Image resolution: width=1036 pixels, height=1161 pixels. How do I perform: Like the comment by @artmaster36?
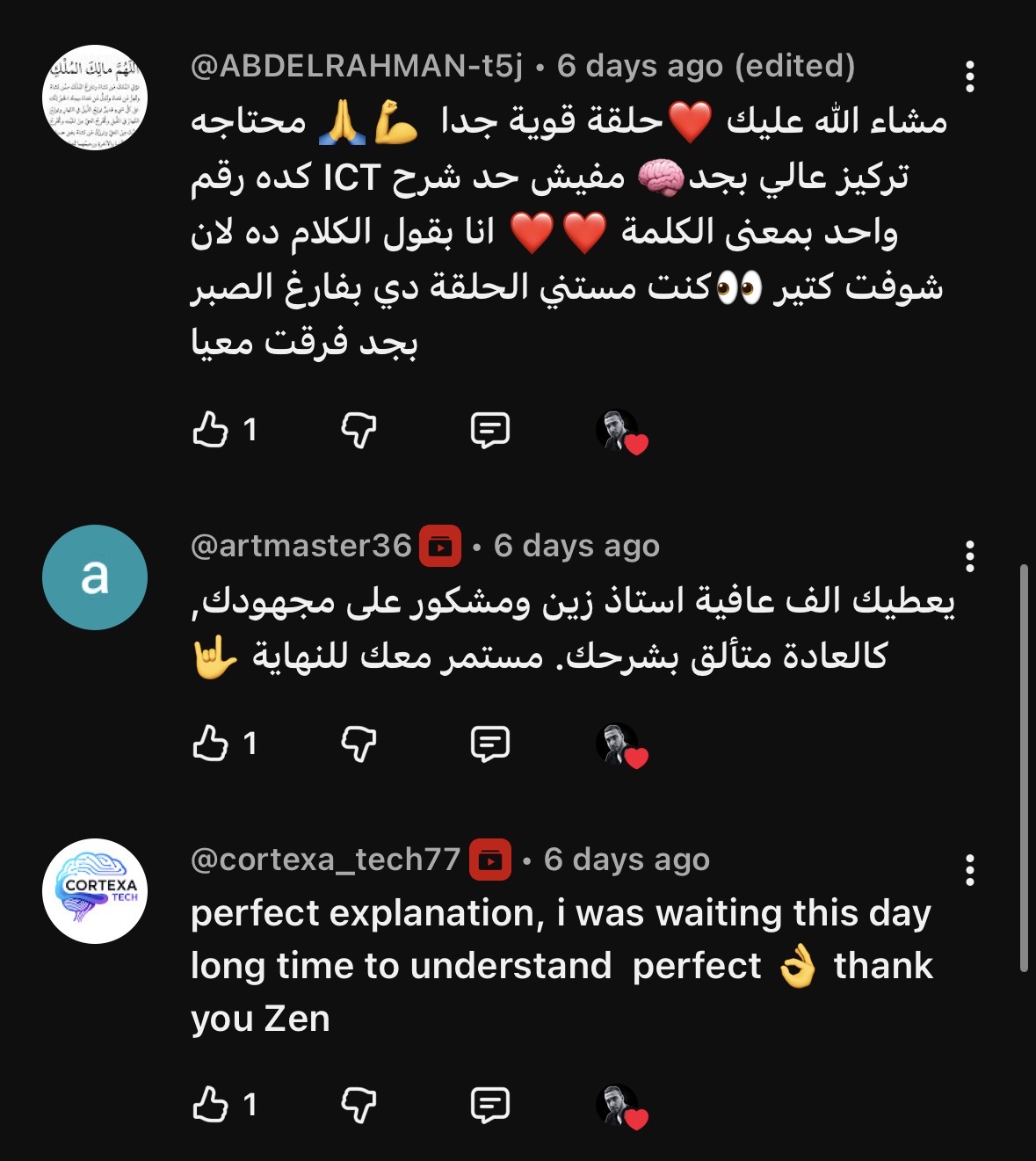(211, 744)
